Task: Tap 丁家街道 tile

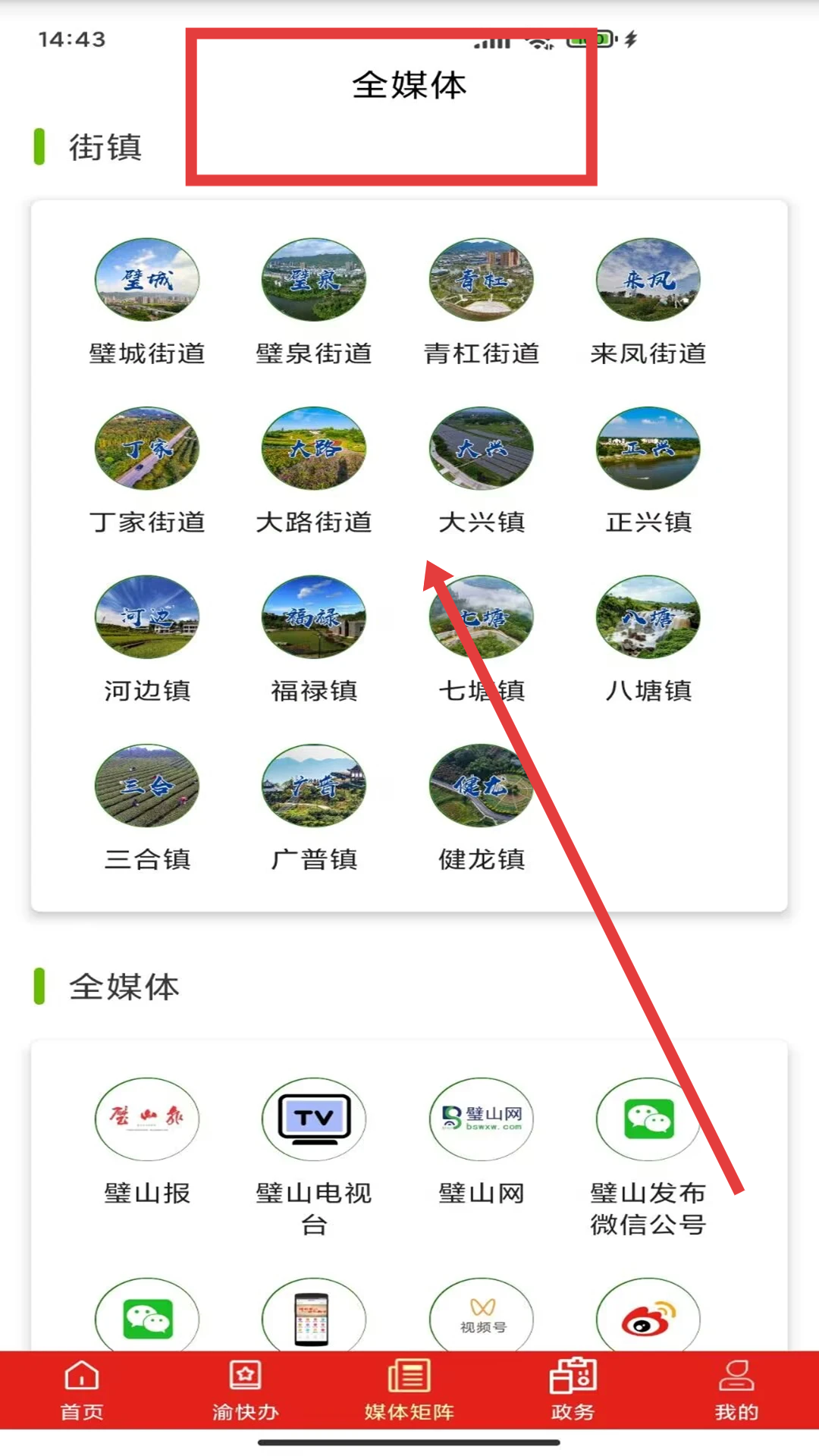Action: tap(147, 469)
